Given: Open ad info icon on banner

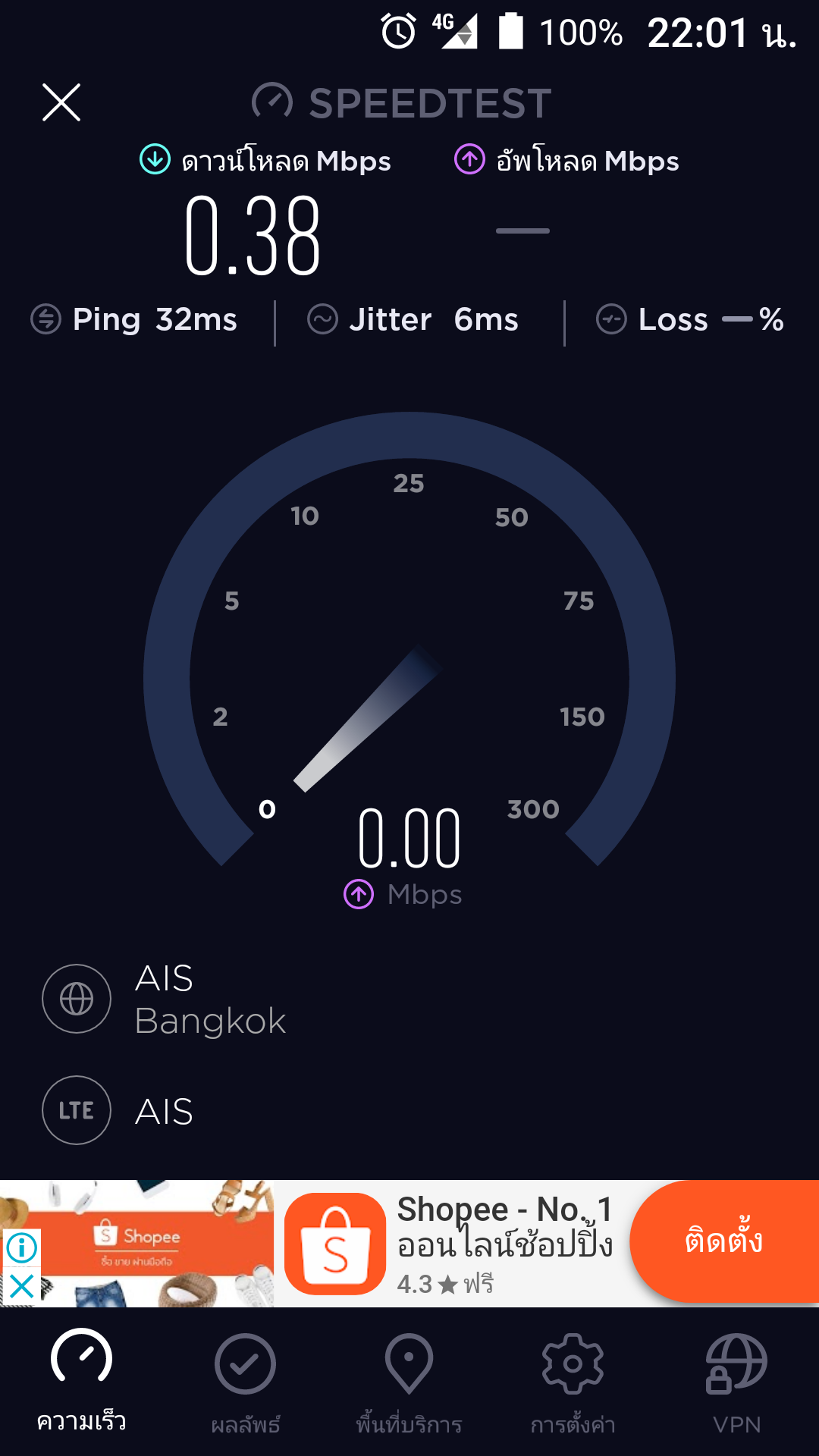Looking at the screenshot, I should click(21, 1247).
